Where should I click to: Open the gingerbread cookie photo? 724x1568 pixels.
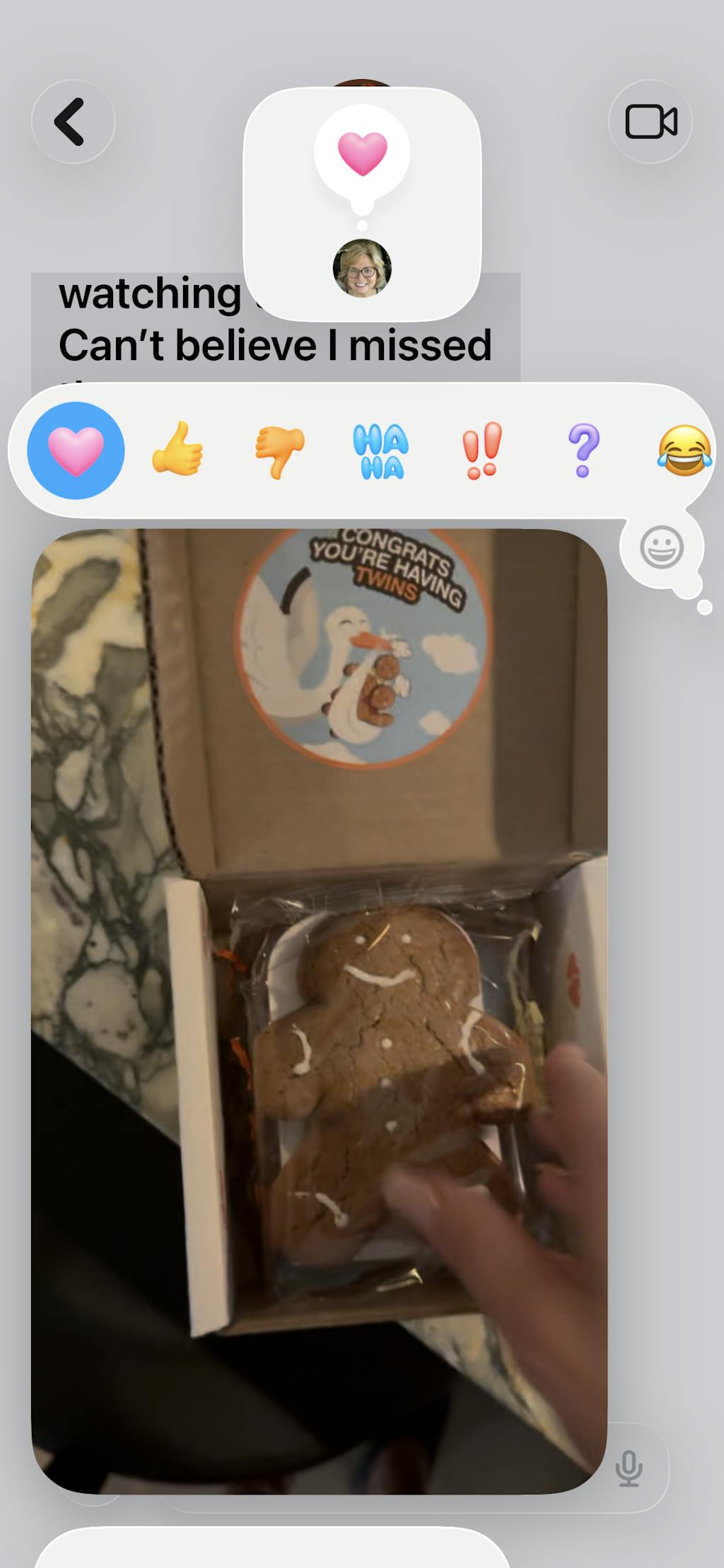click(x=318, y=1011)
